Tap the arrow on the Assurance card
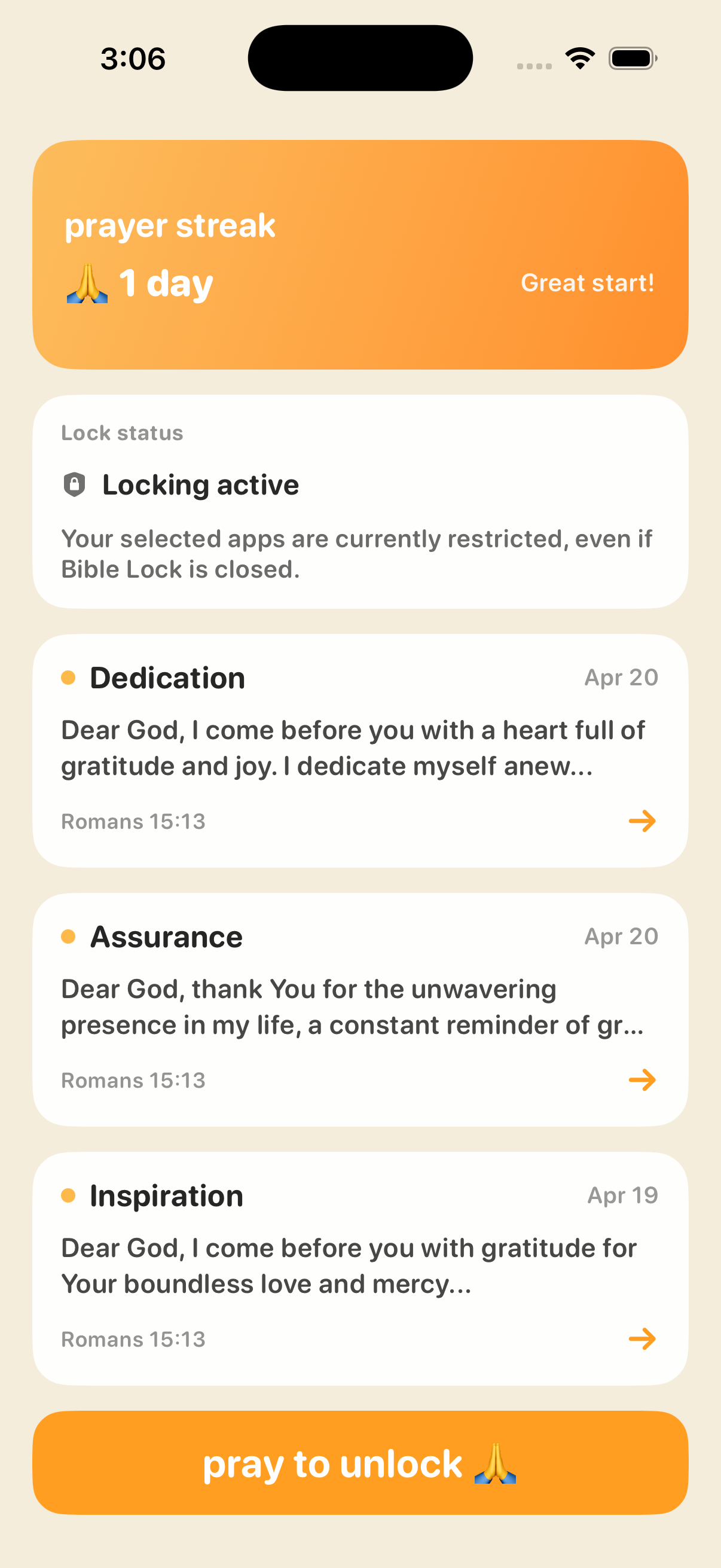 pos(643,1080)
